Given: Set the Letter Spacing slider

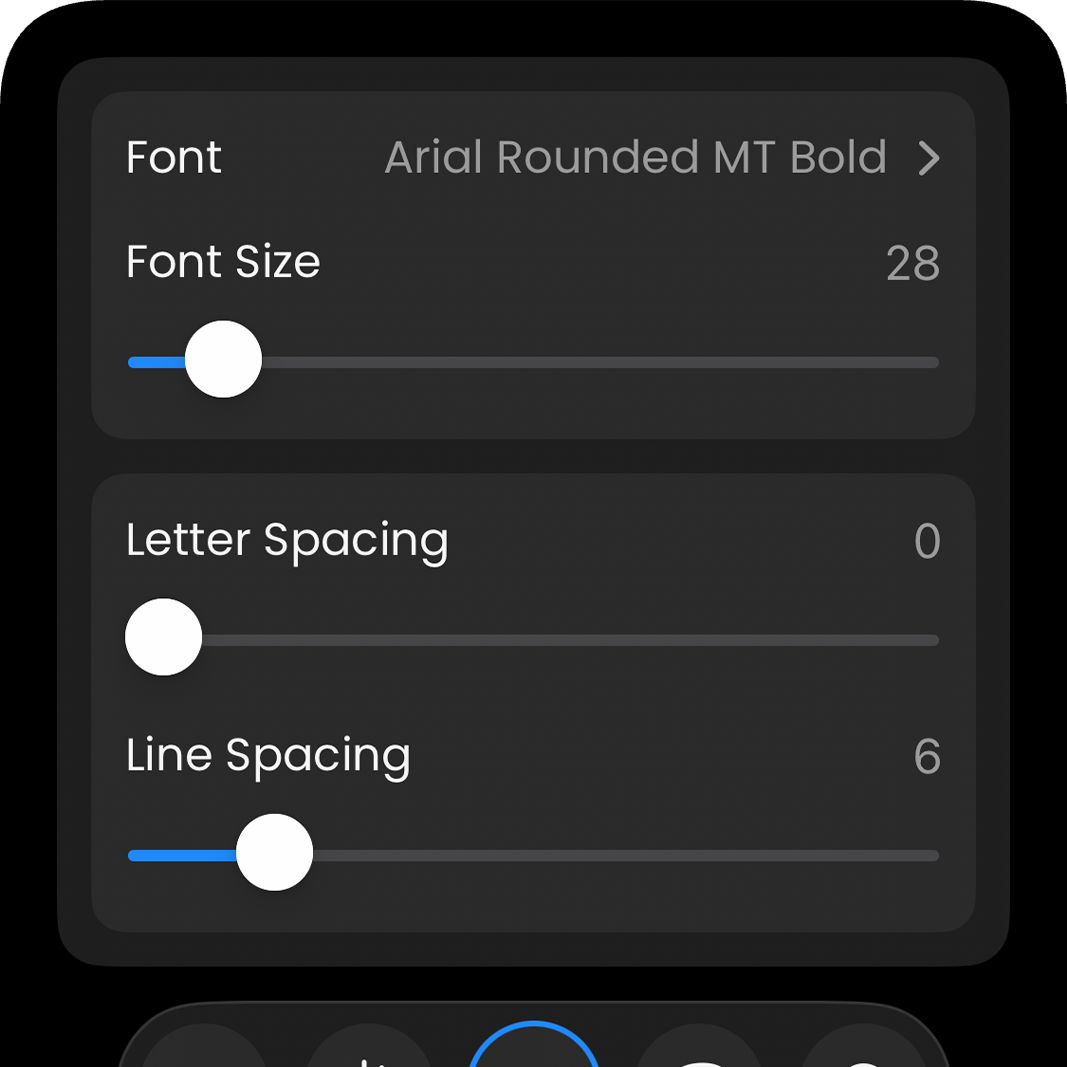Looking at the screenshot, I should (x=164, y=638).
